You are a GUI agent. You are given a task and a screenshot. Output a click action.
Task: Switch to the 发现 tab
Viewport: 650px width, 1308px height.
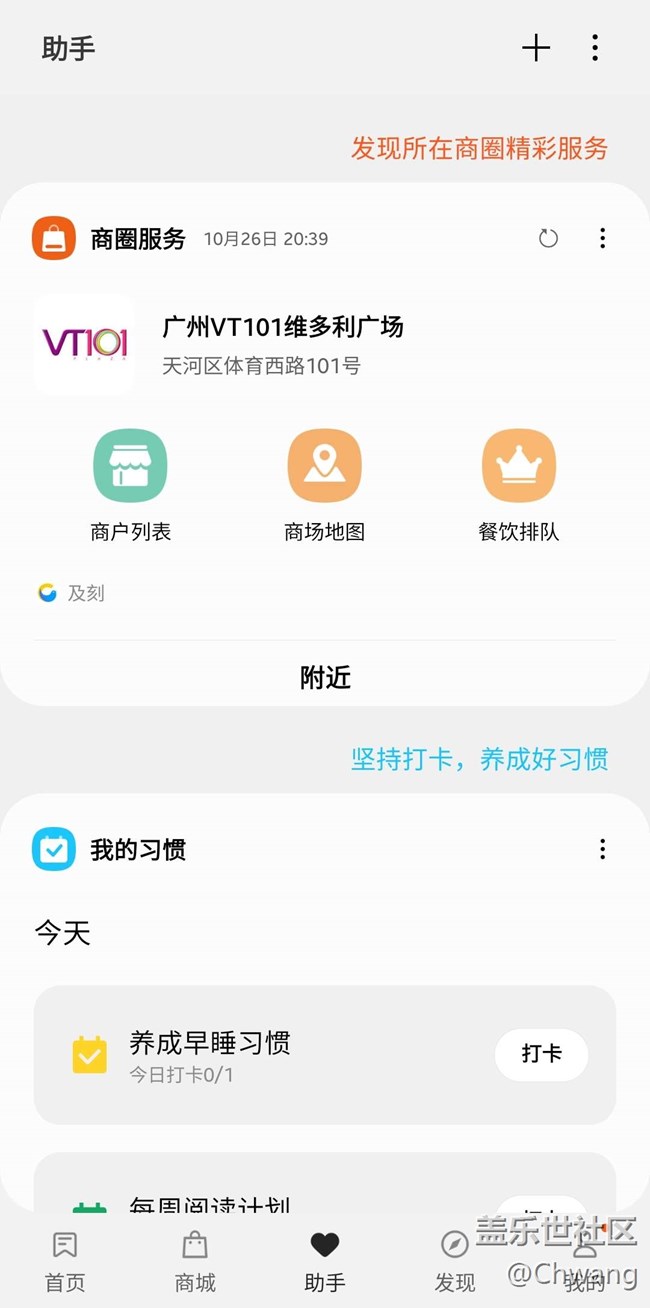tap(455, 1260)
